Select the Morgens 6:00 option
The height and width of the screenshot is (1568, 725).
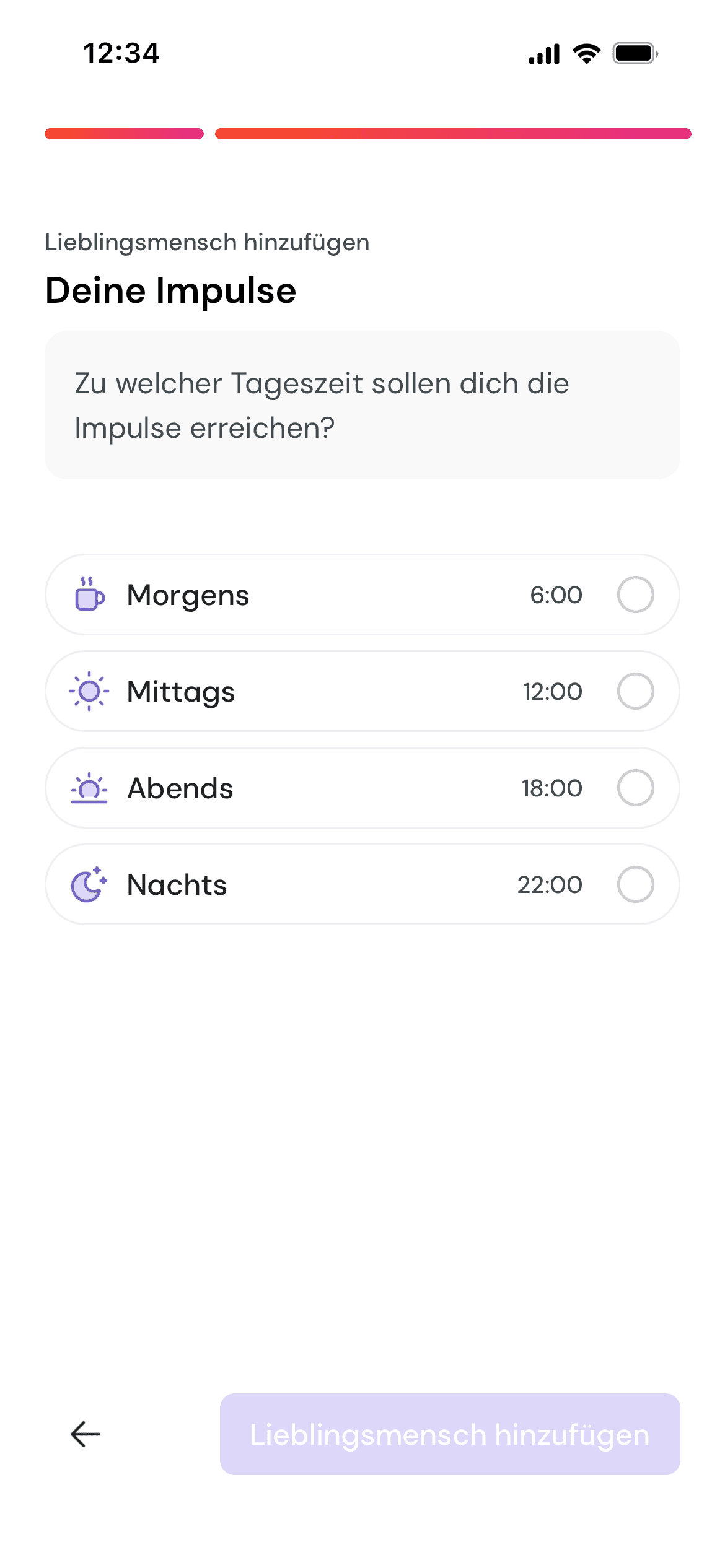click(362, 595)
